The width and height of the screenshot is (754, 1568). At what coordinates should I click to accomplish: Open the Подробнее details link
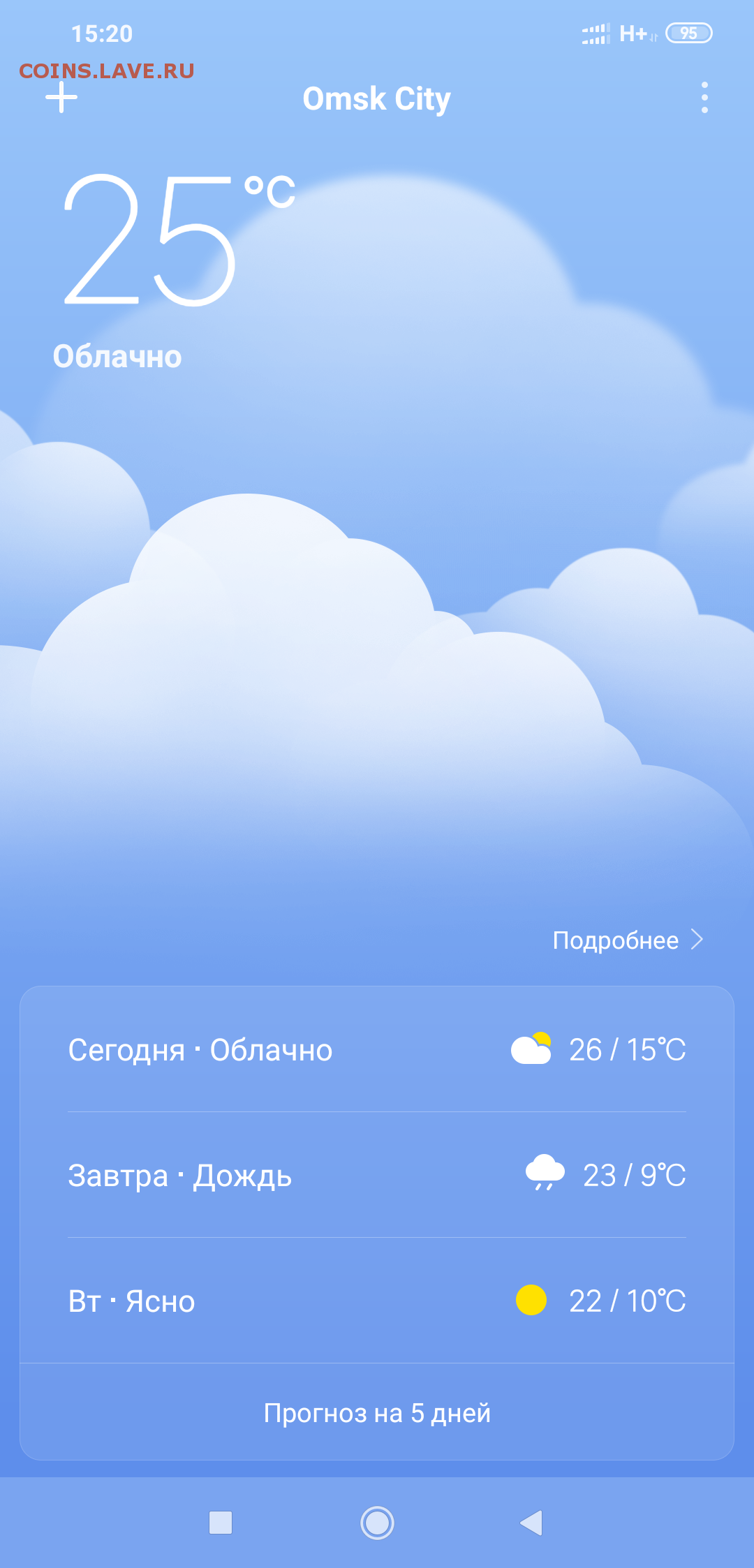point(628,940)
